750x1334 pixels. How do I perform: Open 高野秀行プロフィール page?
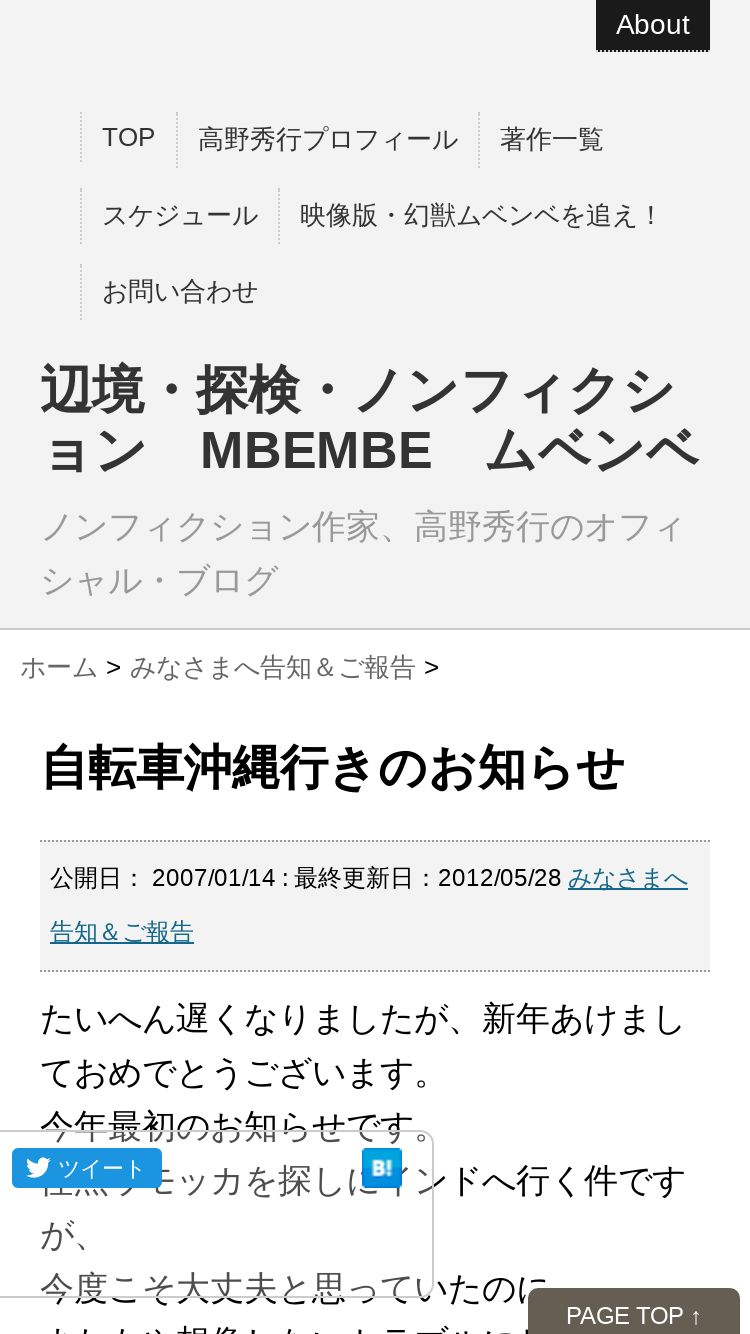[328, 139]
